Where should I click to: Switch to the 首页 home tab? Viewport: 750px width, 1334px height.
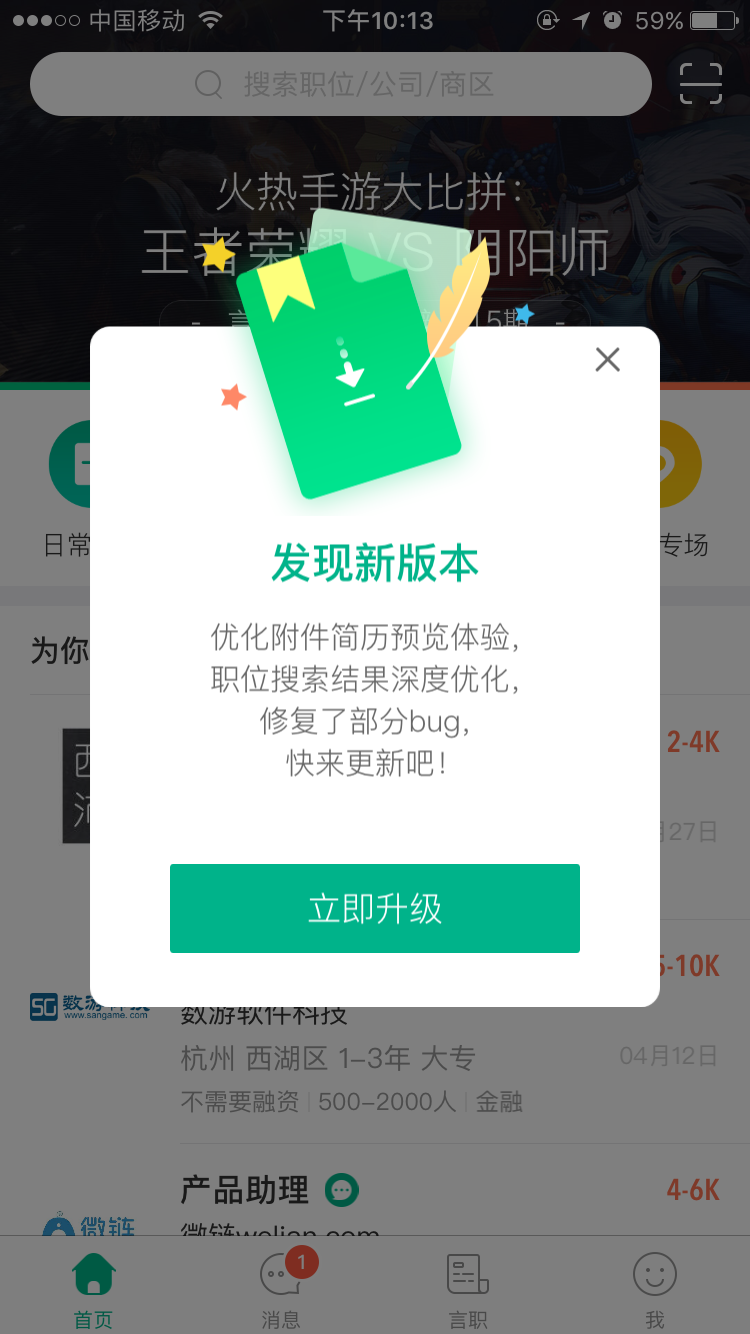click(94, 1290)
